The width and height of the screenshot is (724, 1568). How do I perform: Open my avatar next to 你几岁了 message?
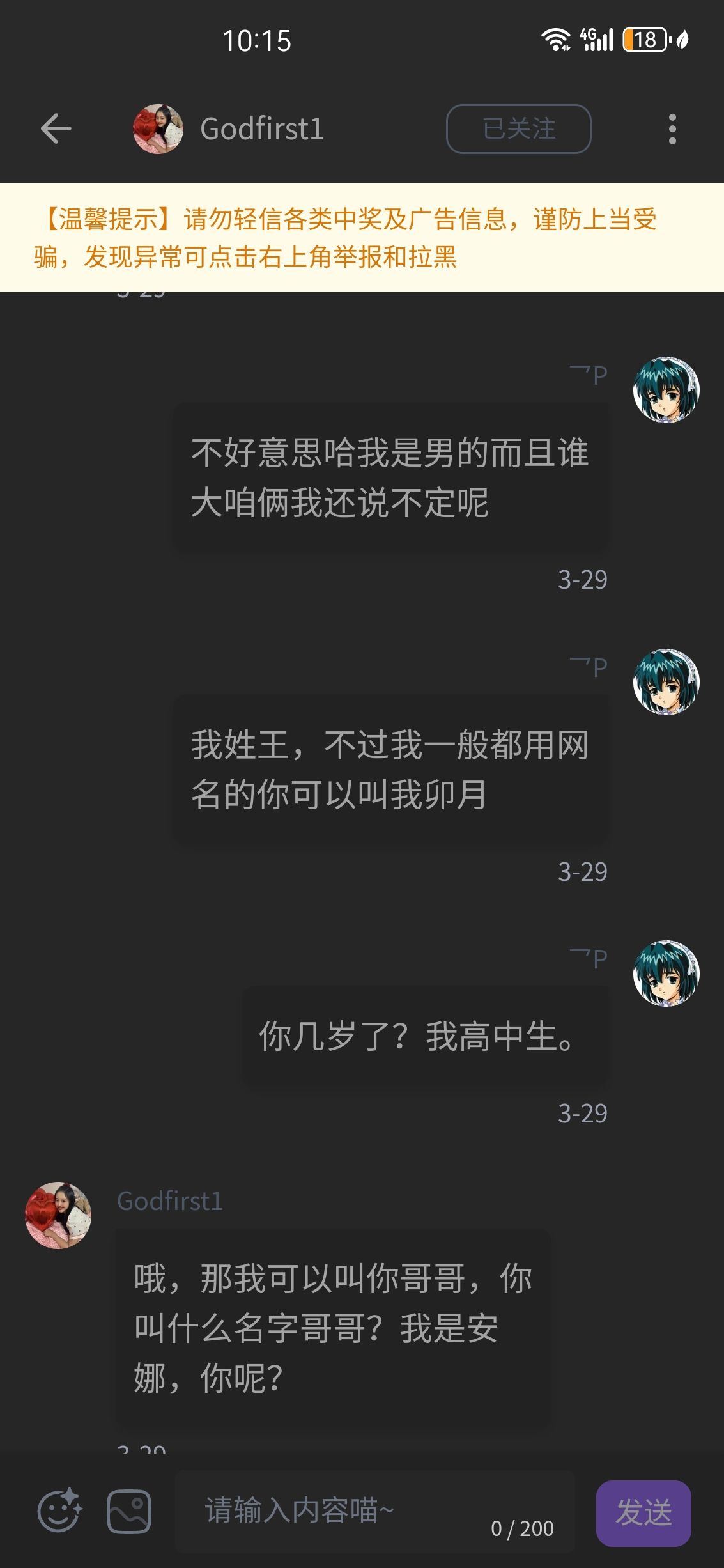(x=666, y=973)
